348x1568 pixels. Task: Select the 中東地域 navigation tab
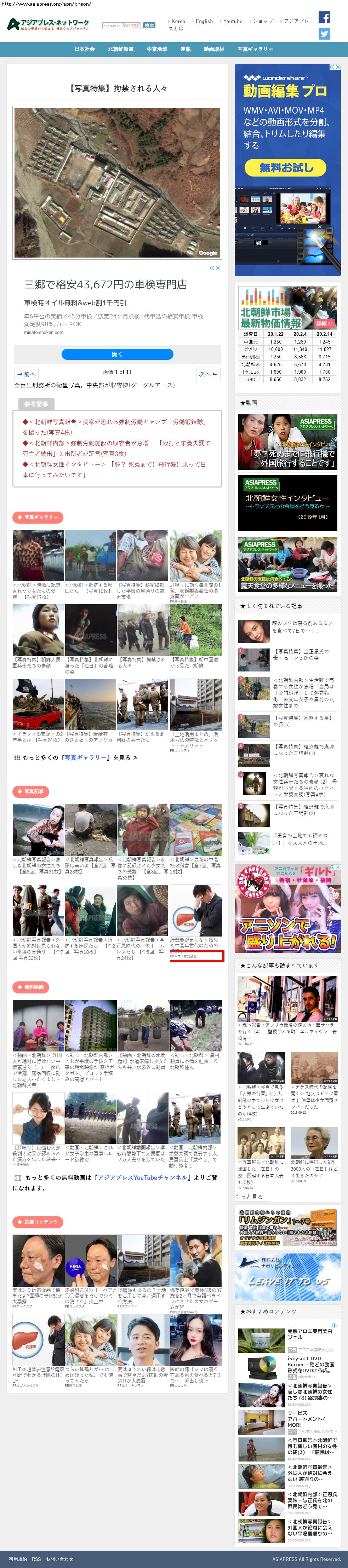click(x=156, y=49)
